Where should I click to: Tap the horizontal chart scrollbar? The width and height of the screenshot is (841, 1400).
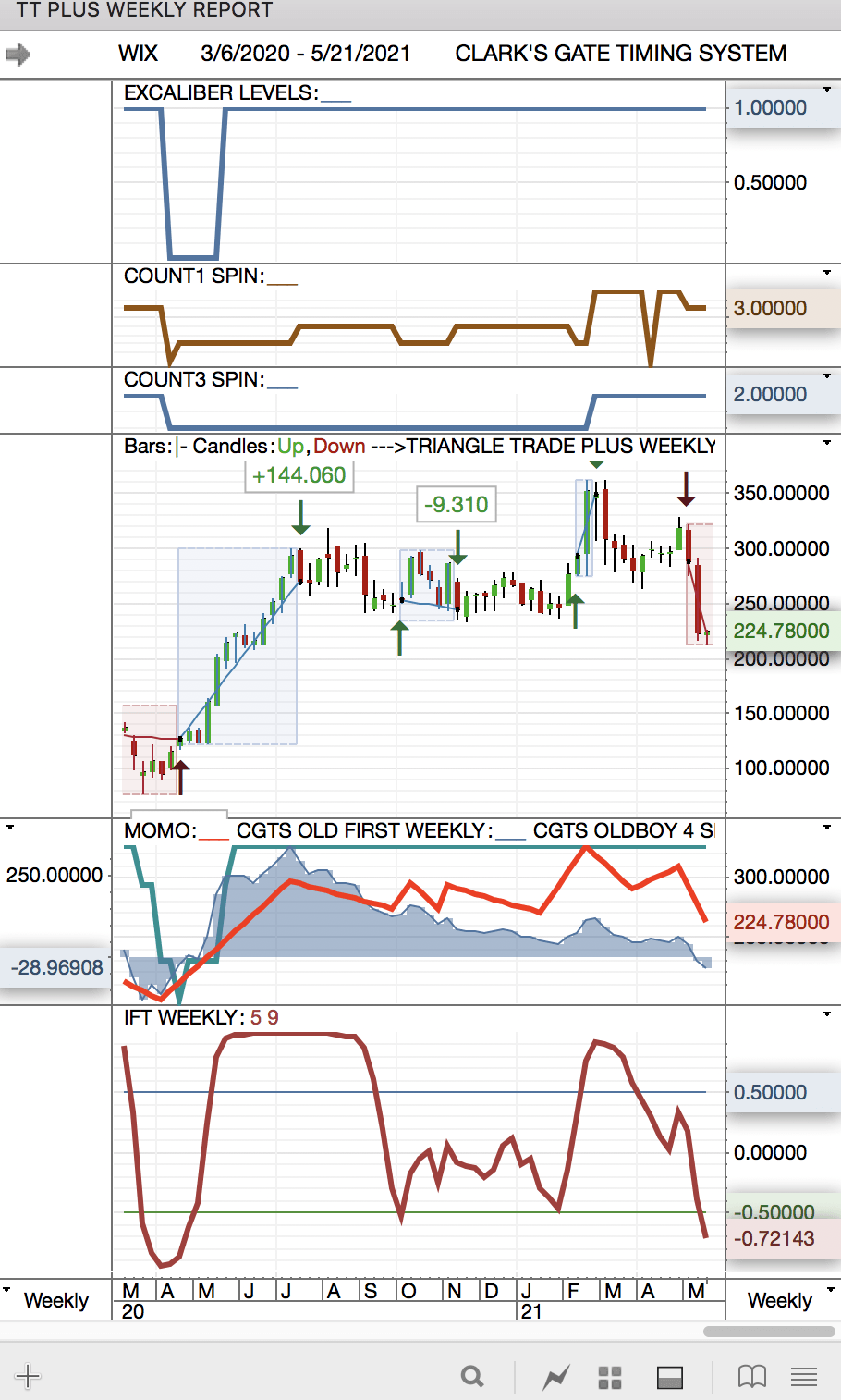(x=769, y=1332)
